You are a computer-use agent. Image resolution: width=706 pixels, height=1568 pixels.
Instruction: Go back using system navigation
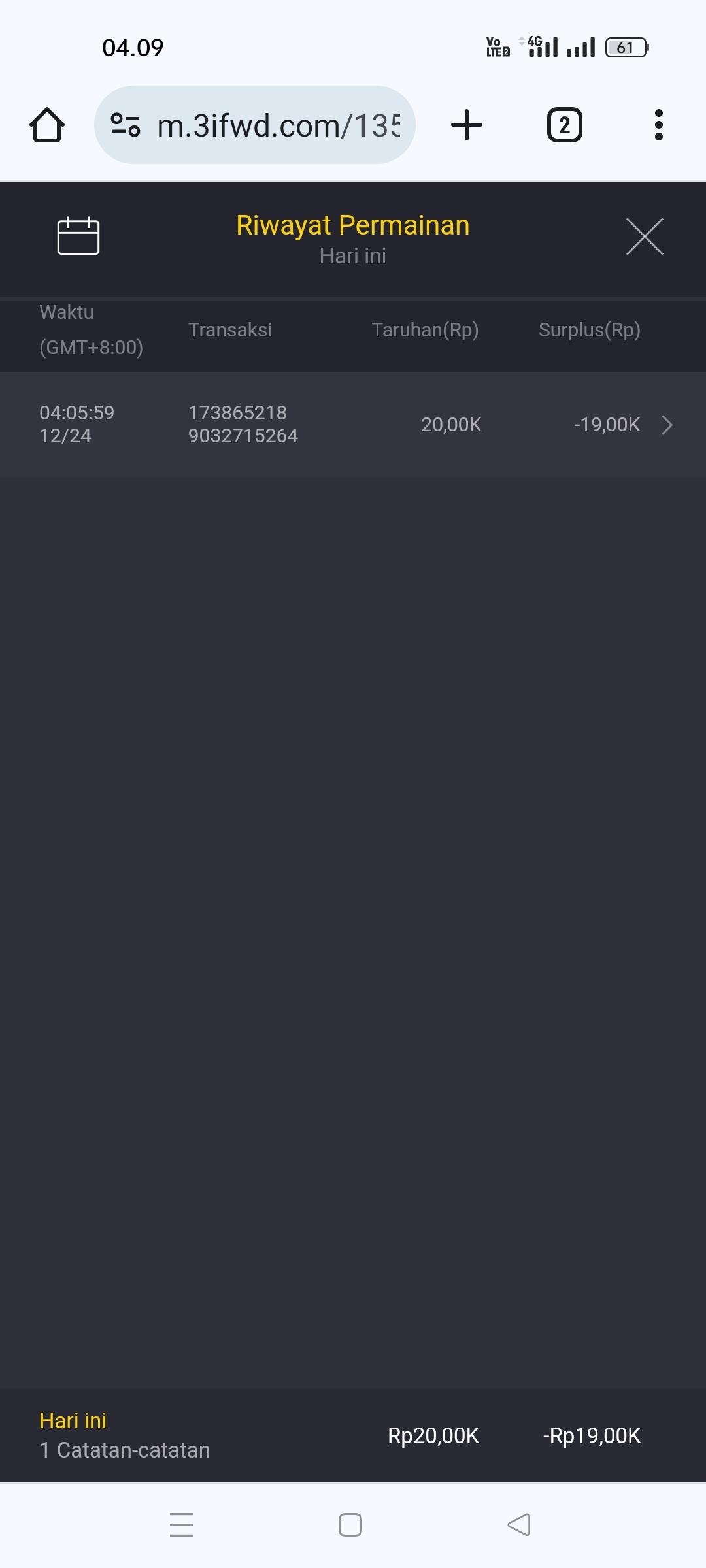pos(519,1525)
